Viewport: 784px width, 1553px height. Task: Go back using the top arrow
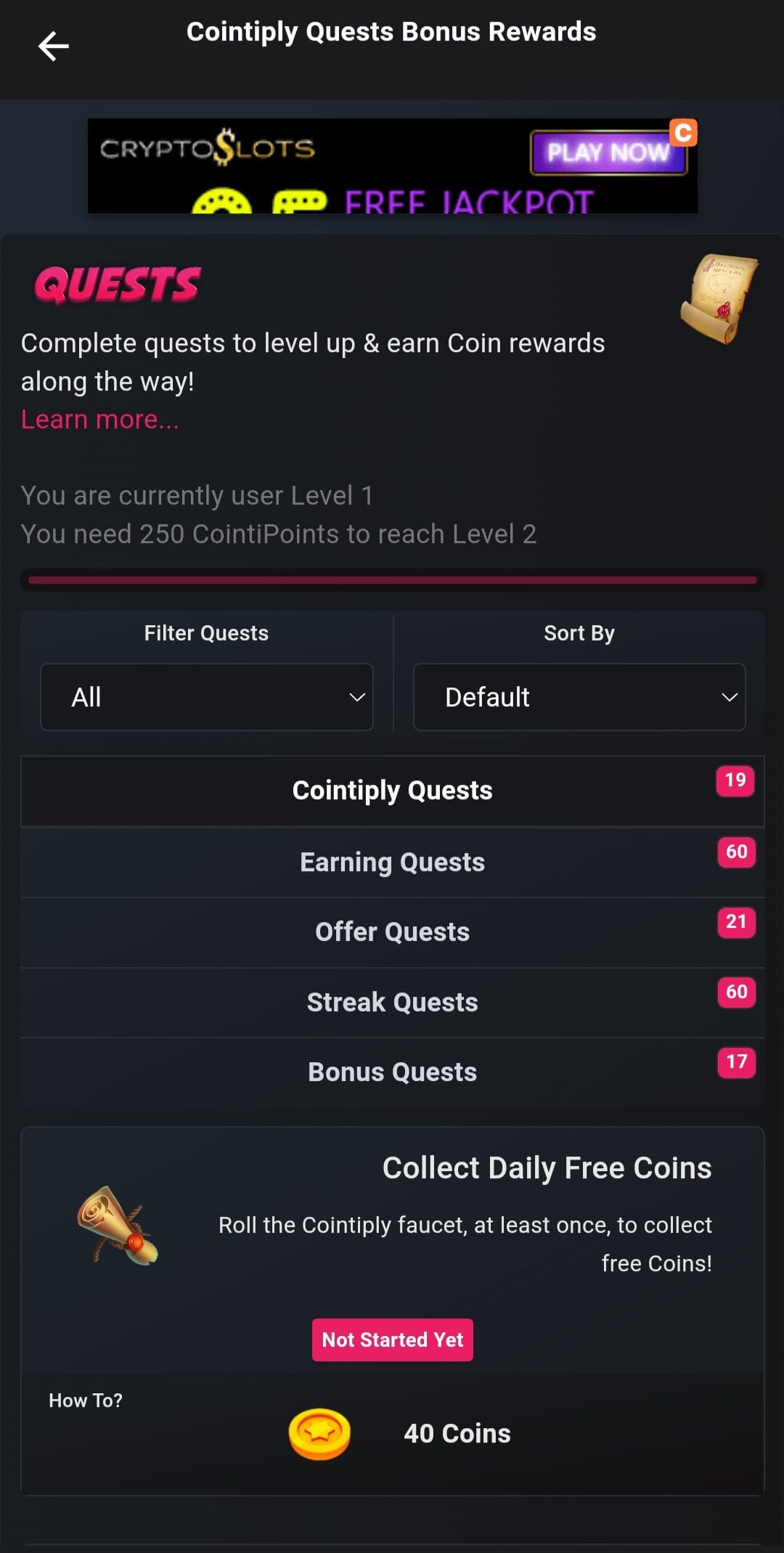click(x=53, y=46)
